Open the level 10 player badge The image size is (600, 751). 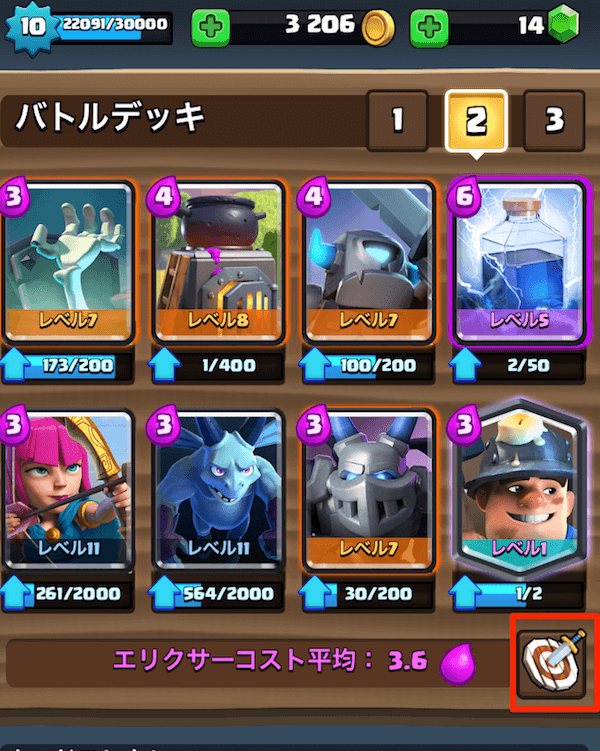pyautogui.click(x=31, y=27)
